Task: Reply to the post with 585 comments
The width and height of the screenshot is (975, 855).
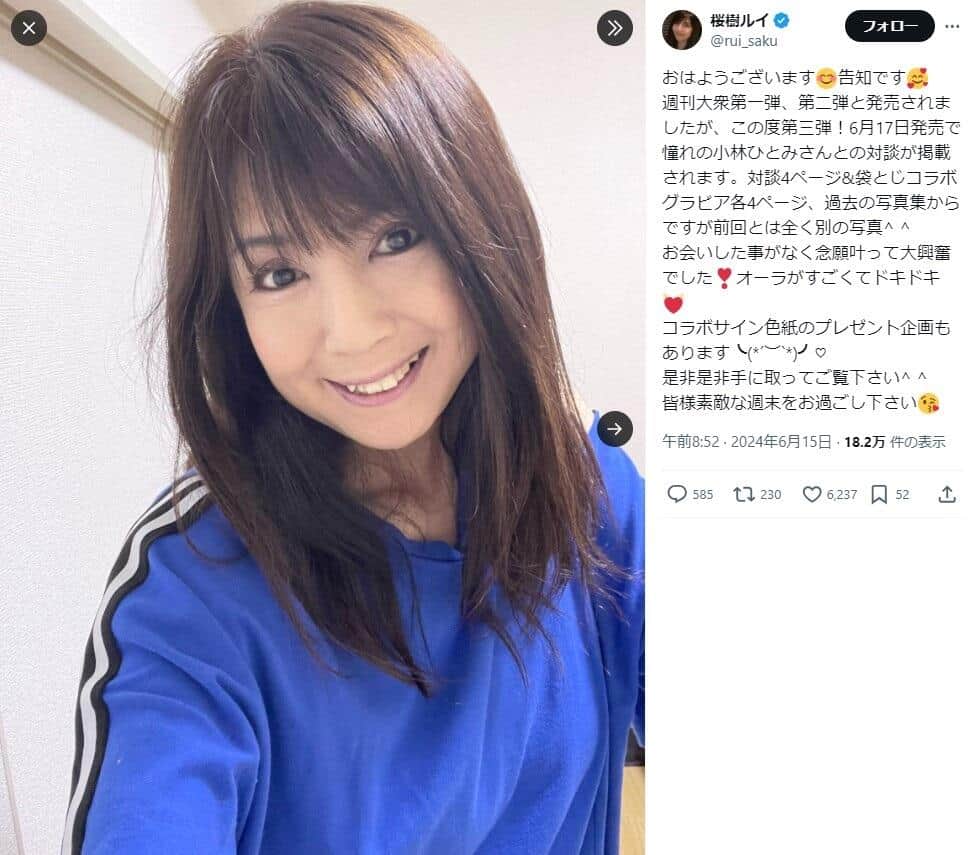Action: pyautogui.click(x=677, y=494)
